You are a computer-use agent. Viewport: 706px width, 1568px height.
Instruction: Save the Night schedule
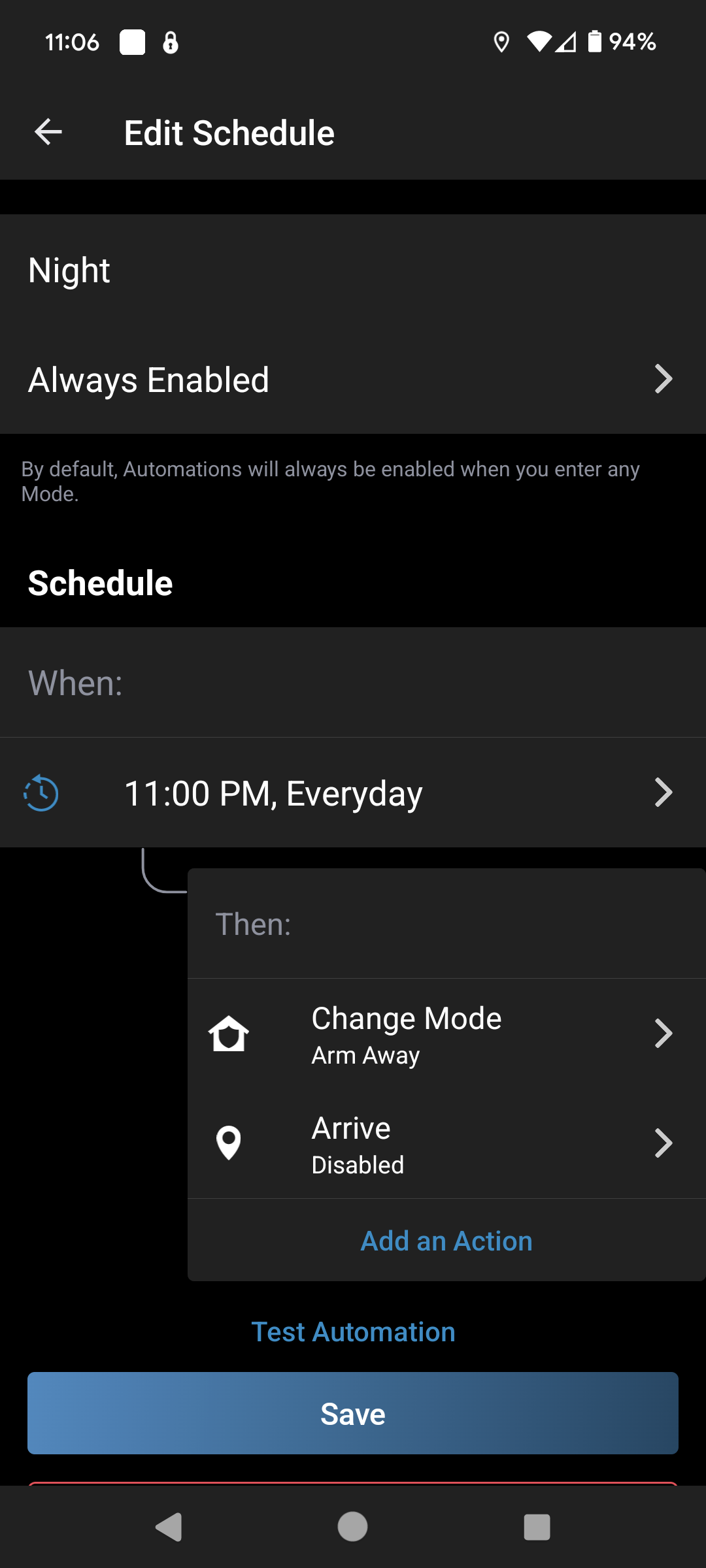click(353, 1413)
